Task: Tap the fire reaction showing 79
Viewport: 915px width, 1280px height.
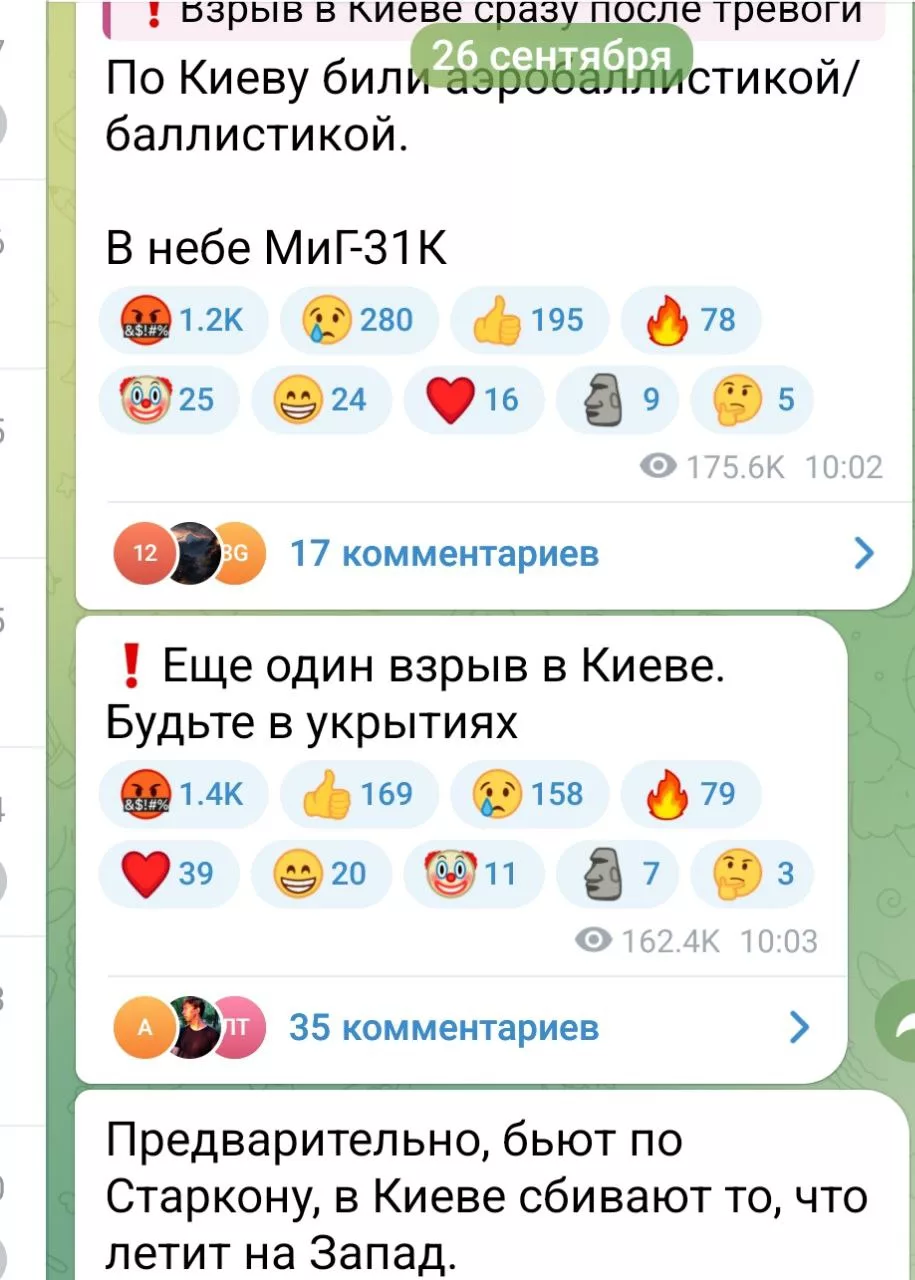Action: [x=690, y=794]
